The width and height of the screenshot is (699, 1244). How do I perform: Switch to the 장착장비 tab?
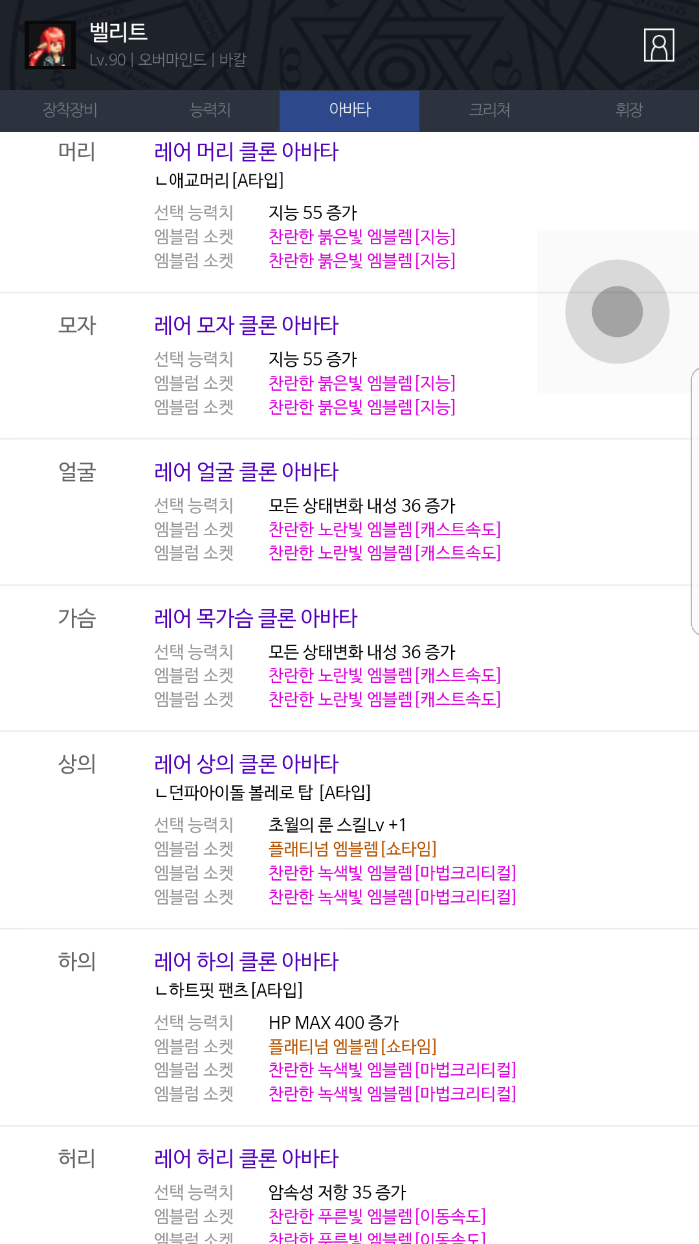[70, 110]
